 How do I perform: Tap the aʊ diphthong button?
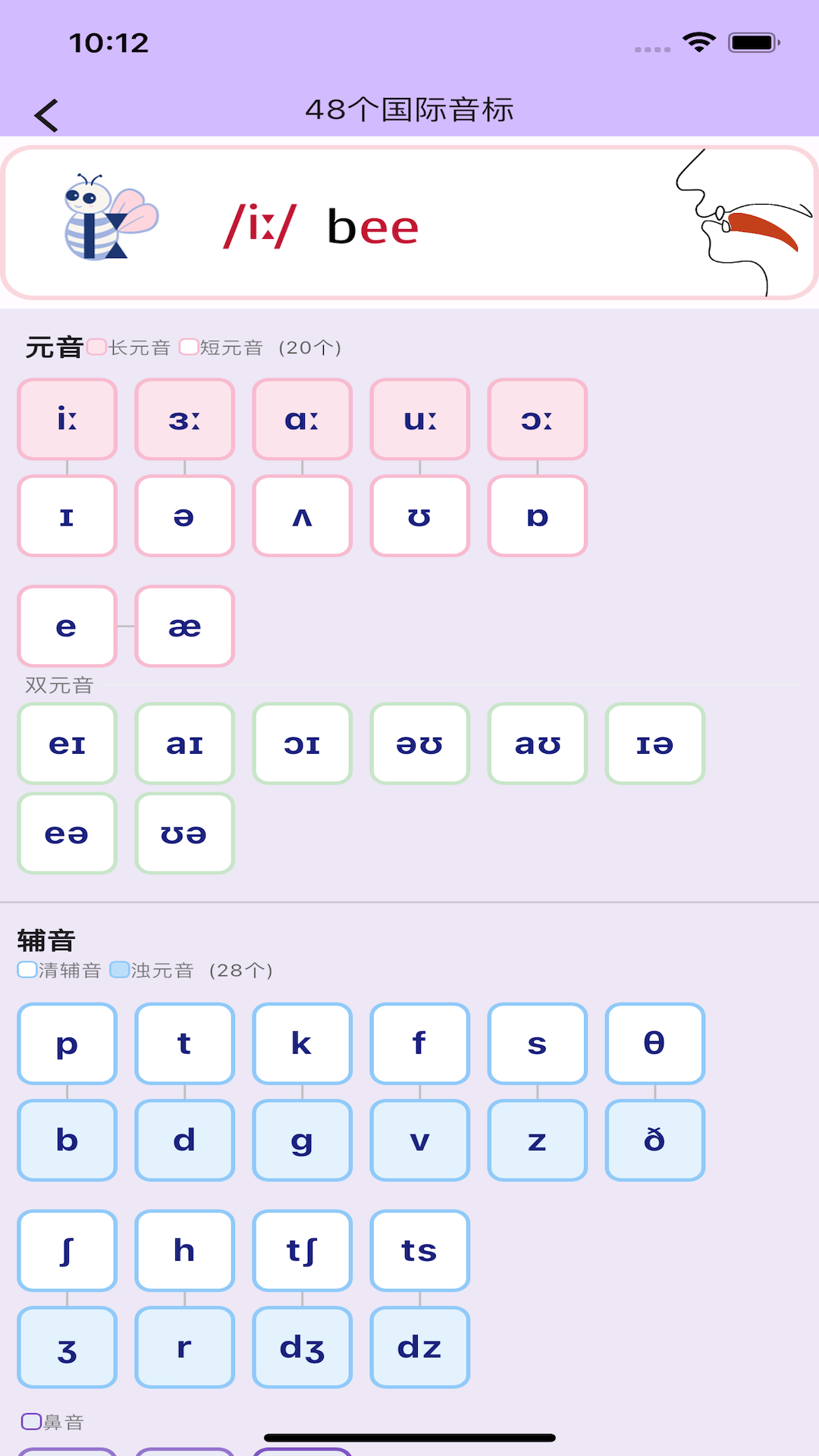click(x=538, y=744)
